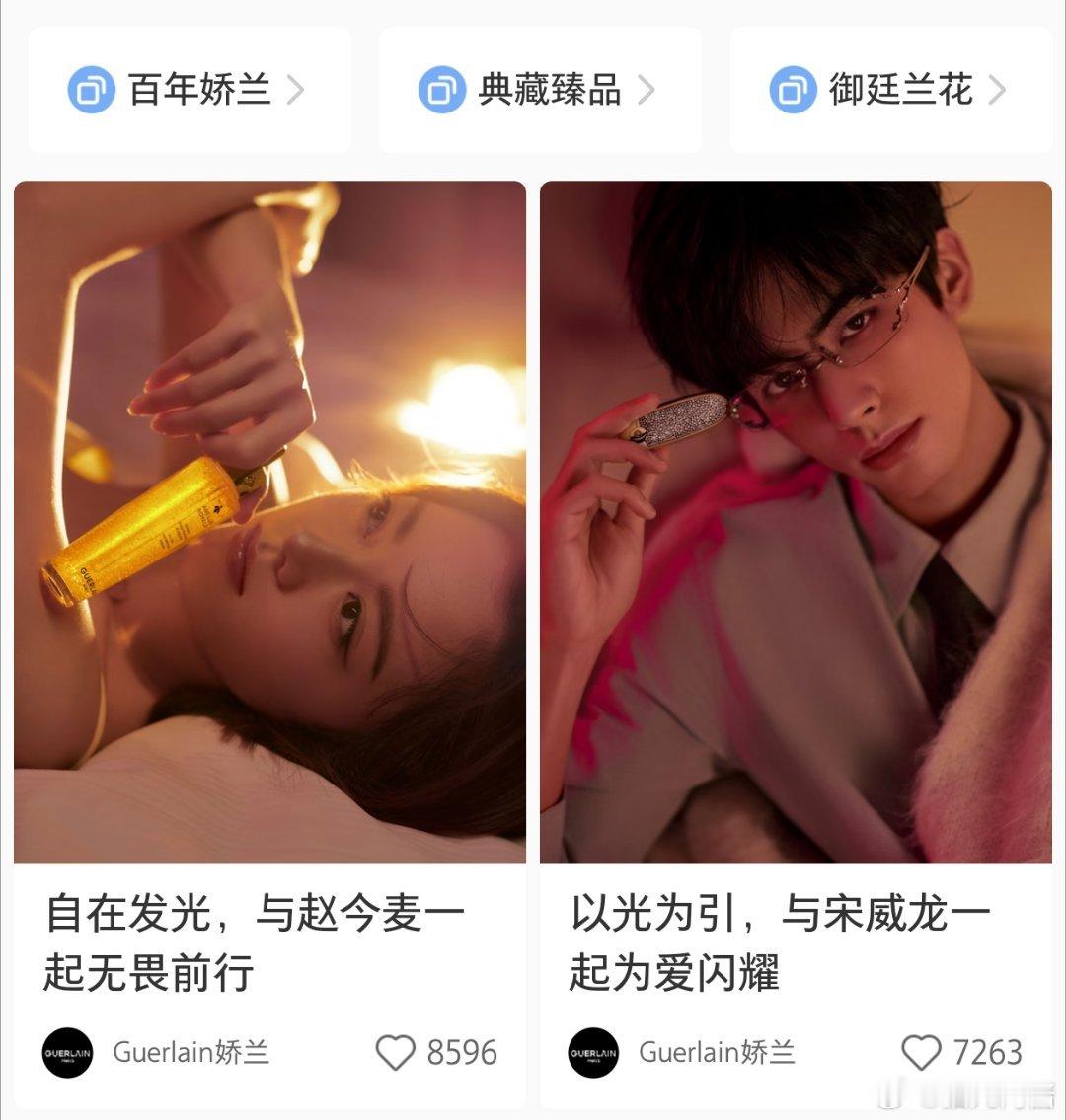Open the Guerlain娇兰 avatar on the right post

point(592,1053)
